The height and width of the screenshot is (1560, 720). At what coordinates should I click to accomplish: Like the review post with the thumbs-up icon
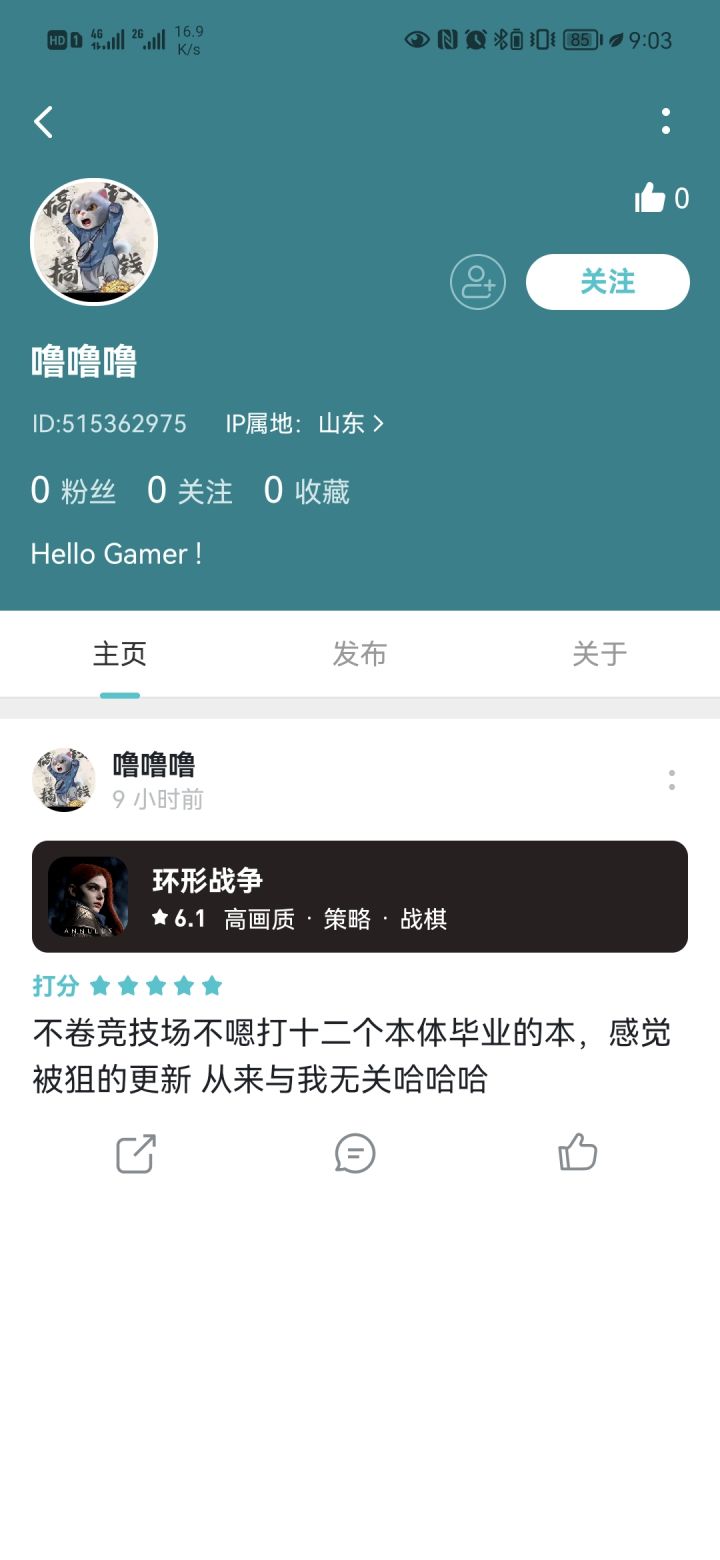[x=578, y=1154]
